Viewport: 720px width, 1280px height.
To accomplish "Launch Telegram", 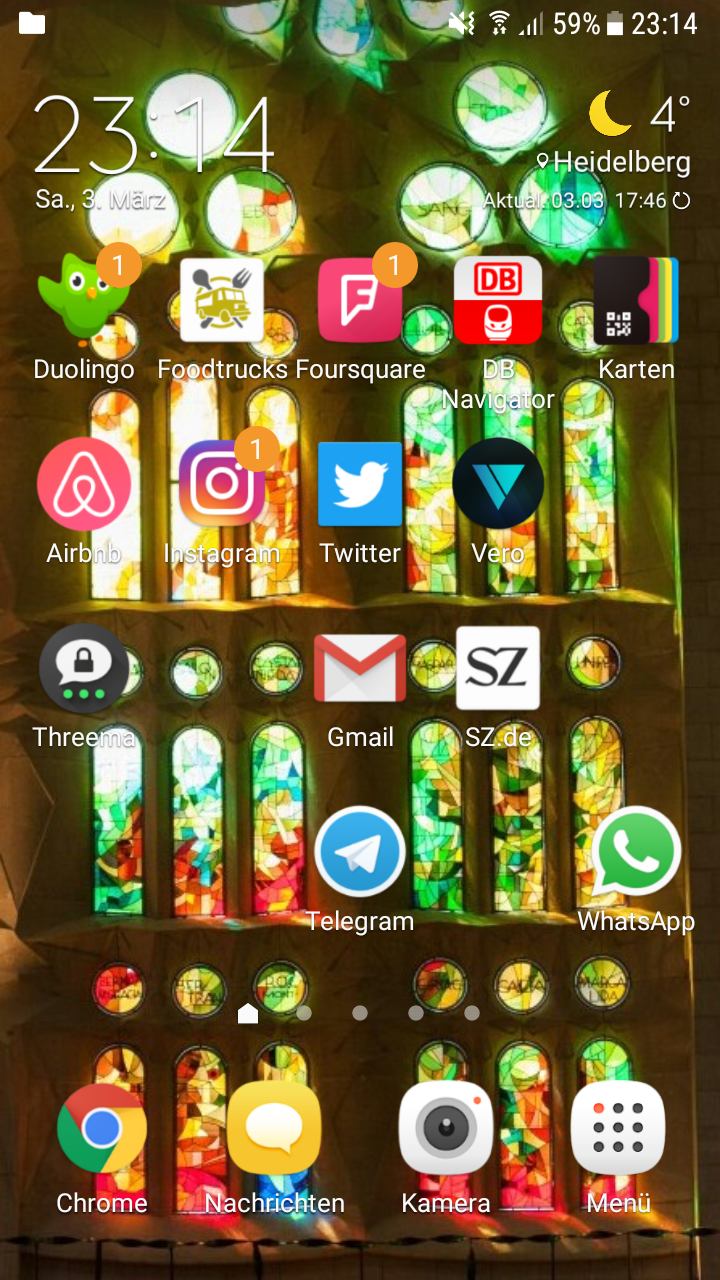I will point(360,852).
